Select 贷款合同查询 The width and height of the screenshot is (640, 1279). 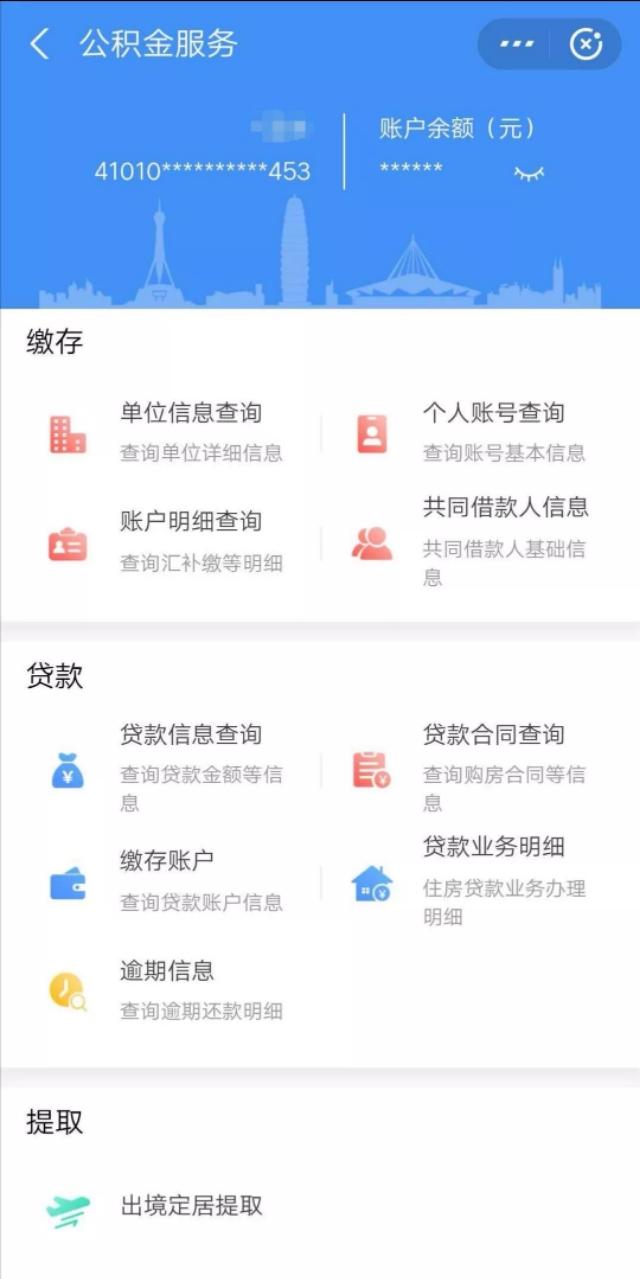click(x=492, y=765)
